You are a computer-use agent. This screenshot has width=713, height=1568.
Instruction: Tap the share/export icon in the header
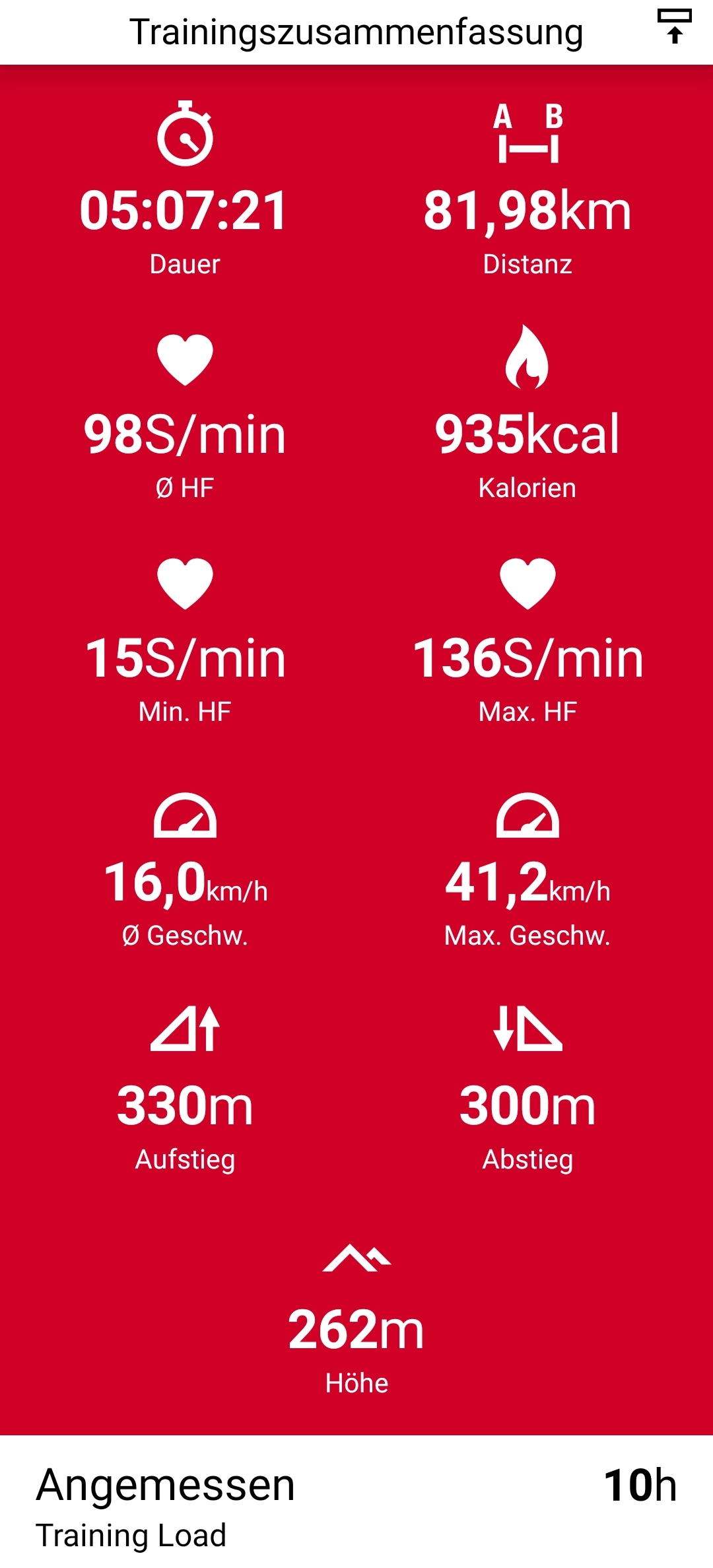[674, 26]
